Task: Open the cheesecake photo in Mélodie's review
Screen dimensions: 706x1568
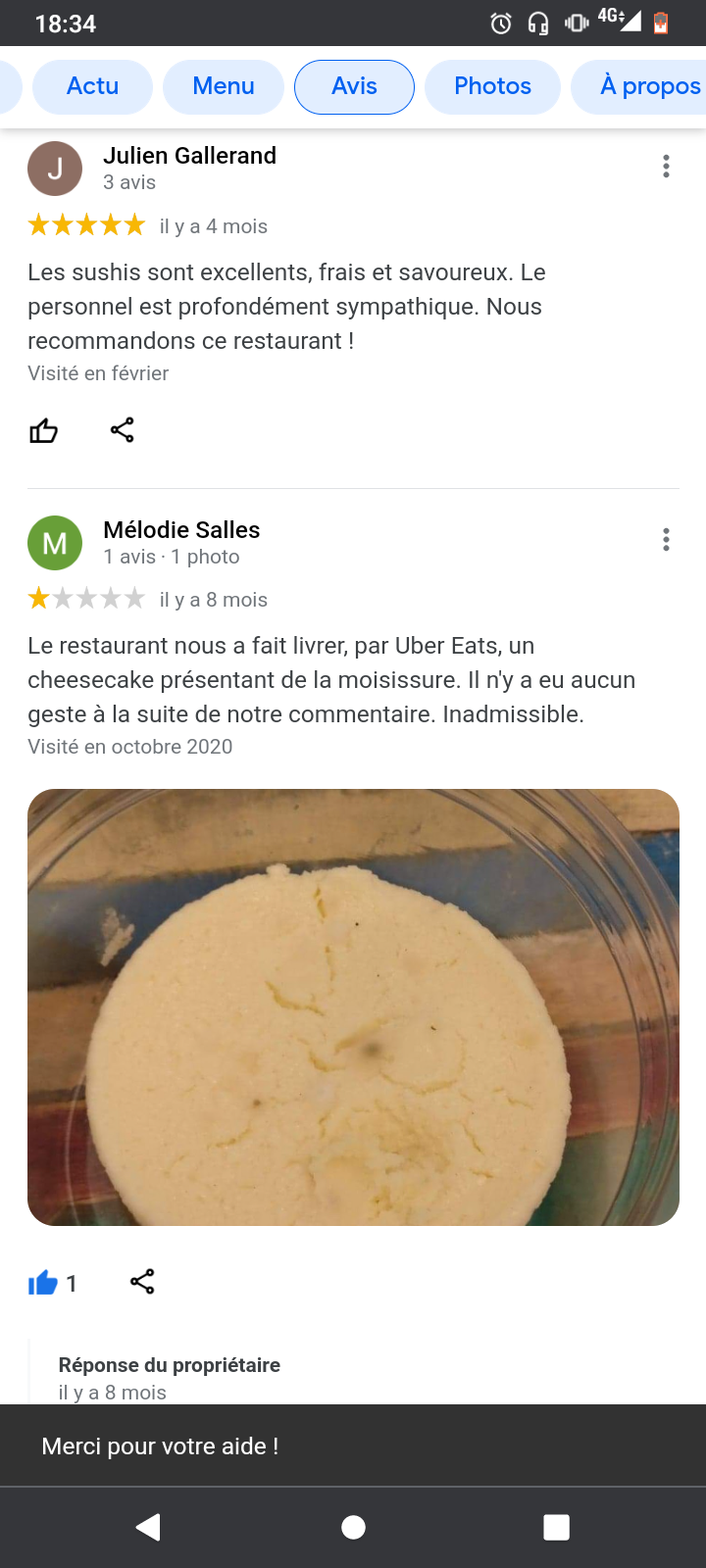Action: 353,1006
